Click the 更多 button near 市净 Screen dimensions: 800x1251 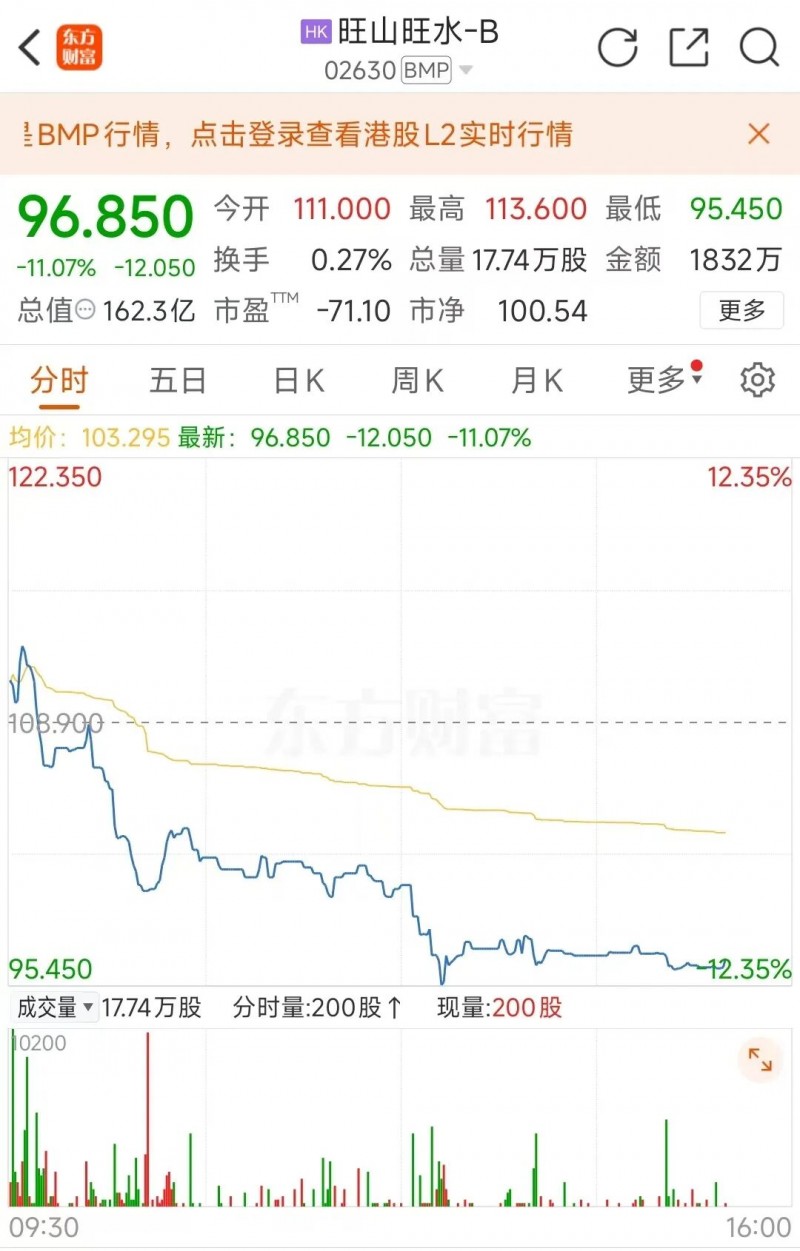(741, 311)
